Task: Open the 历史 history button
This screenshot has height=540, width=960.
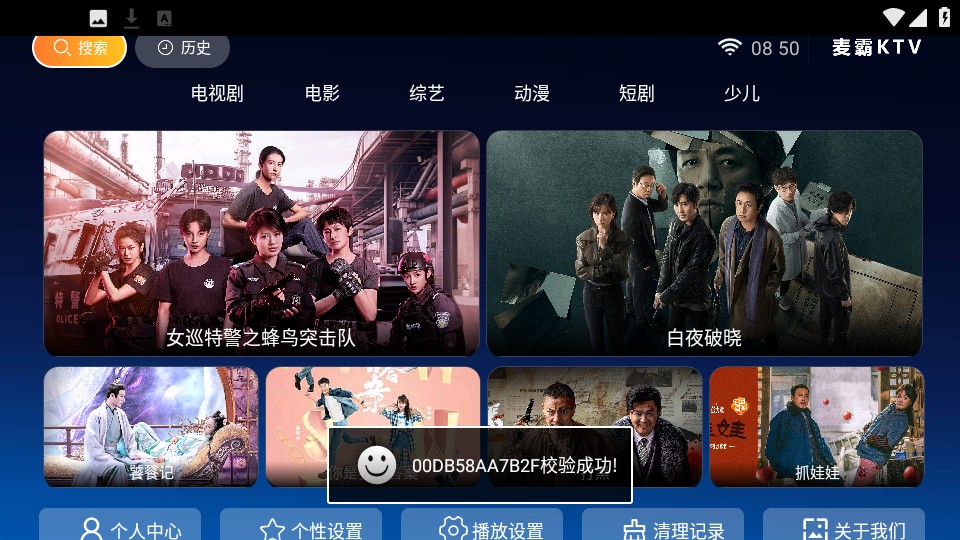Action: click(183, 48)
